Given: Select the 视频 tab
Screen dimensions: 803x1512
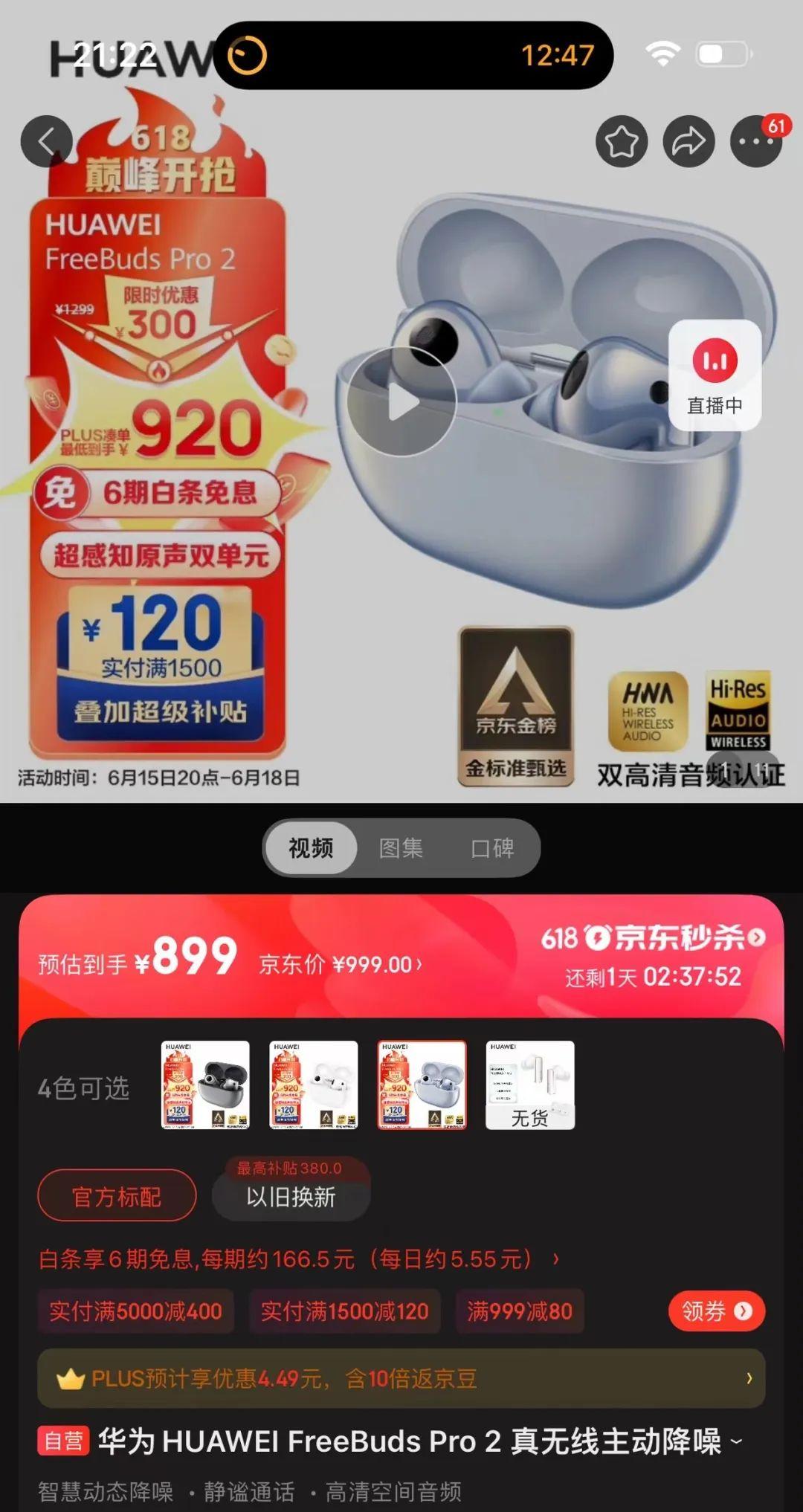Looking at the screenshot, I should point(311,847).
